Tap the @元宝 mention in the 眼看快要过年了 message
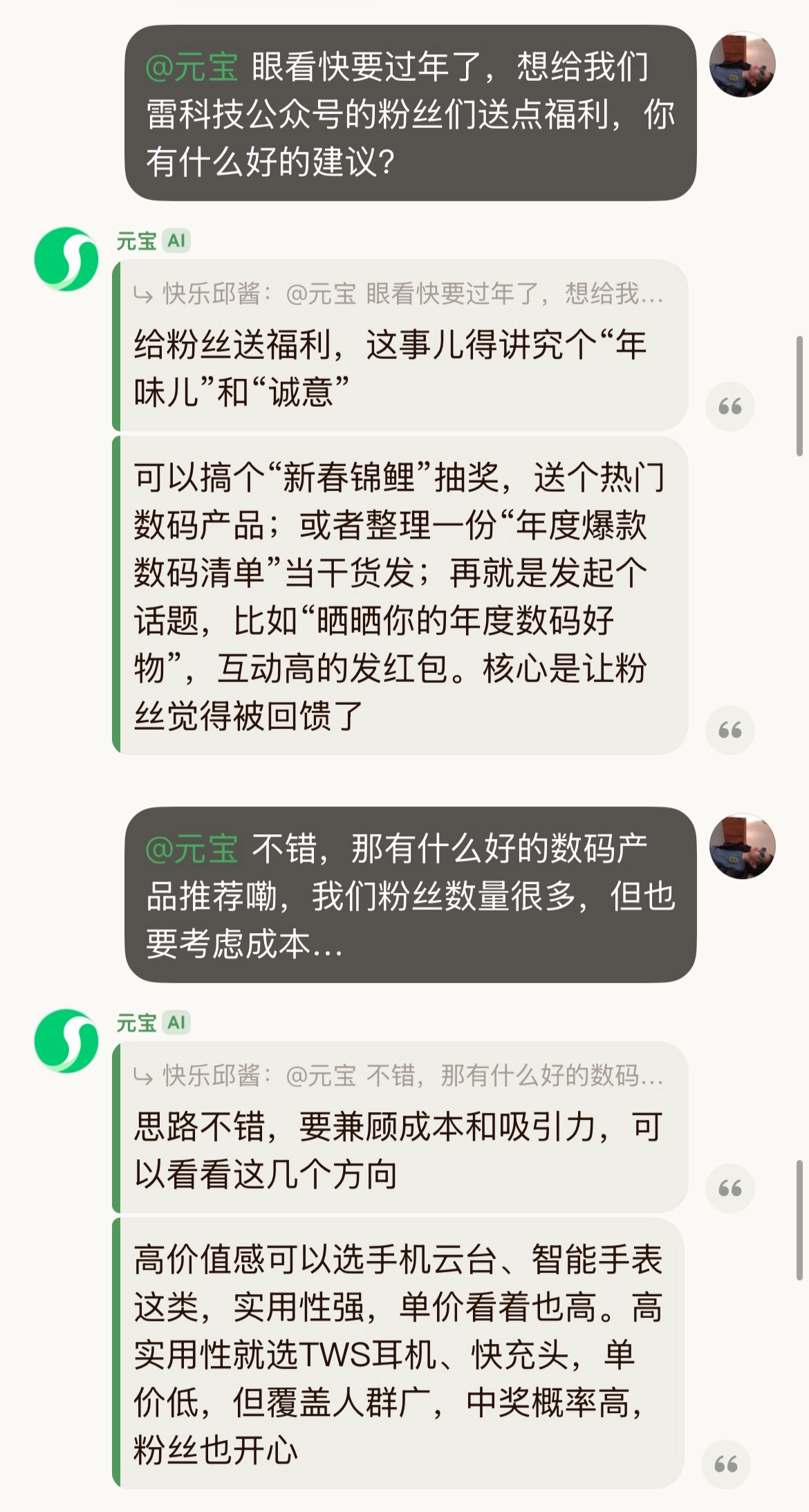The width and height of the screenshot is (809, 1512). pyautogui.click(x=192, y=67)
